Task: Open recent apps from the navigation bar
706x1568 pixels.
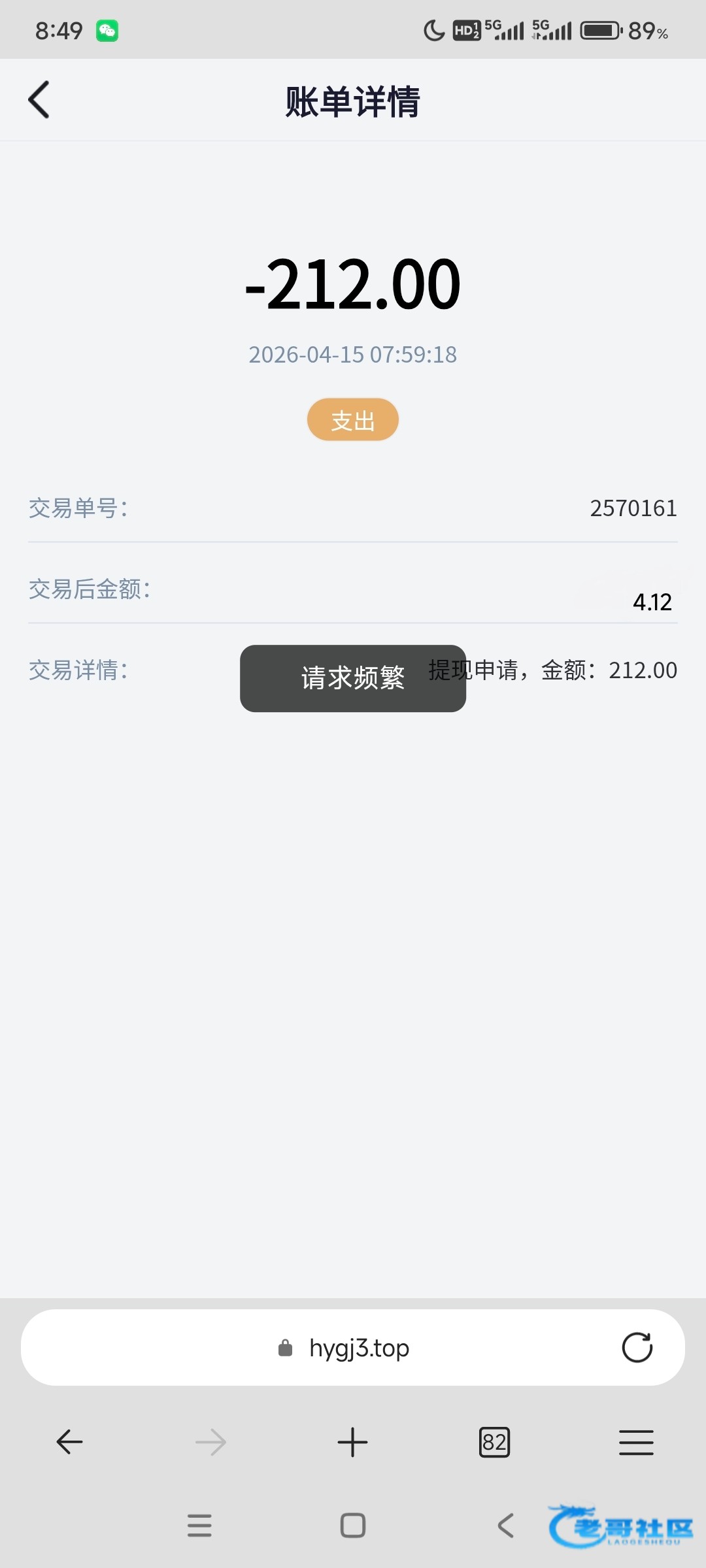Action: pos(199,1526)
